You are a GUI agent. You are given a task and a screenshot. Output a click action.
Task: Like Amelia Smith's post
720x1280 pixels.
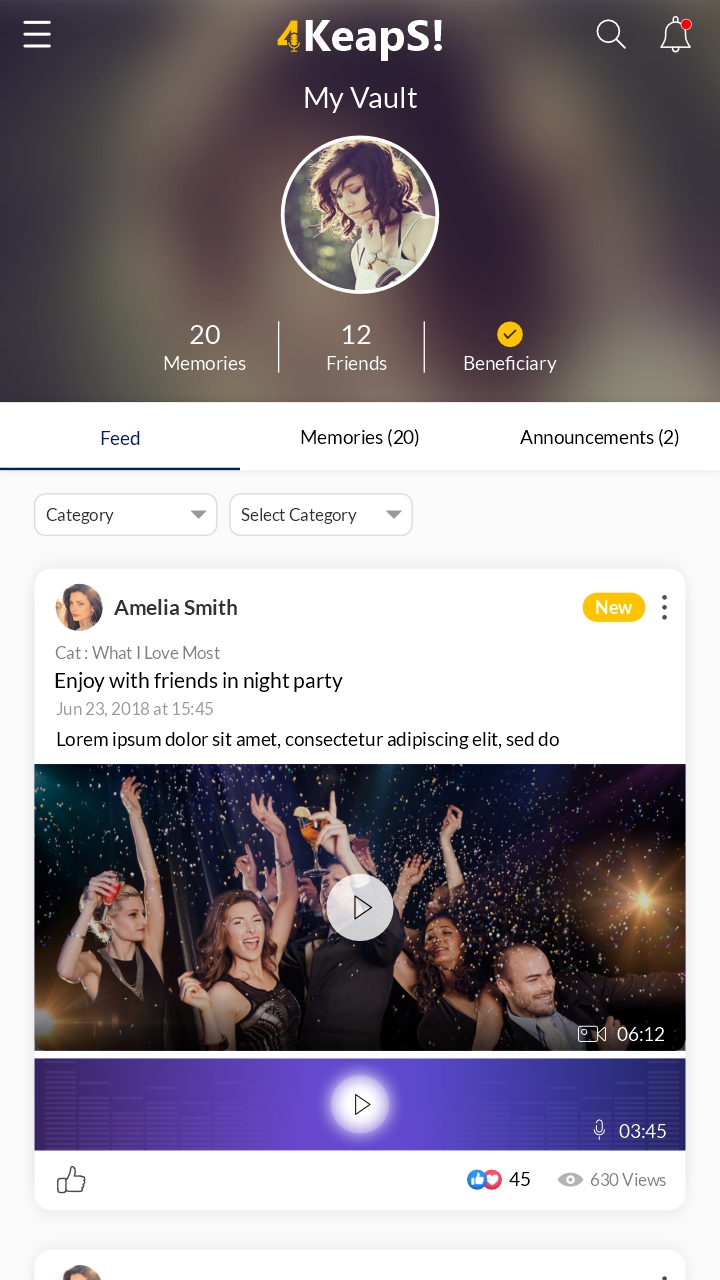click(x=71, y=1180)
